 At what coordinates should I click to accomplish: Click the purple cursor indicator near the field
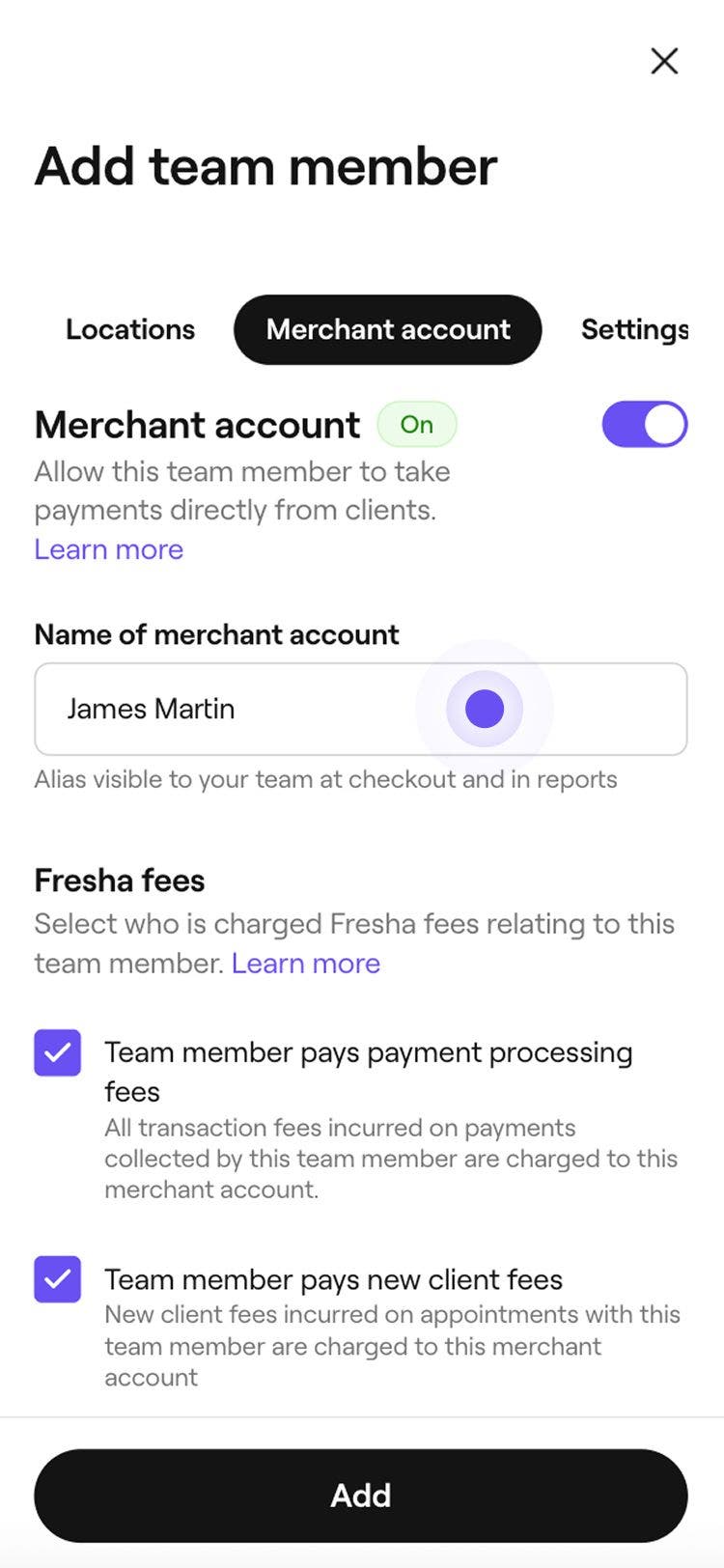point(484,708)
